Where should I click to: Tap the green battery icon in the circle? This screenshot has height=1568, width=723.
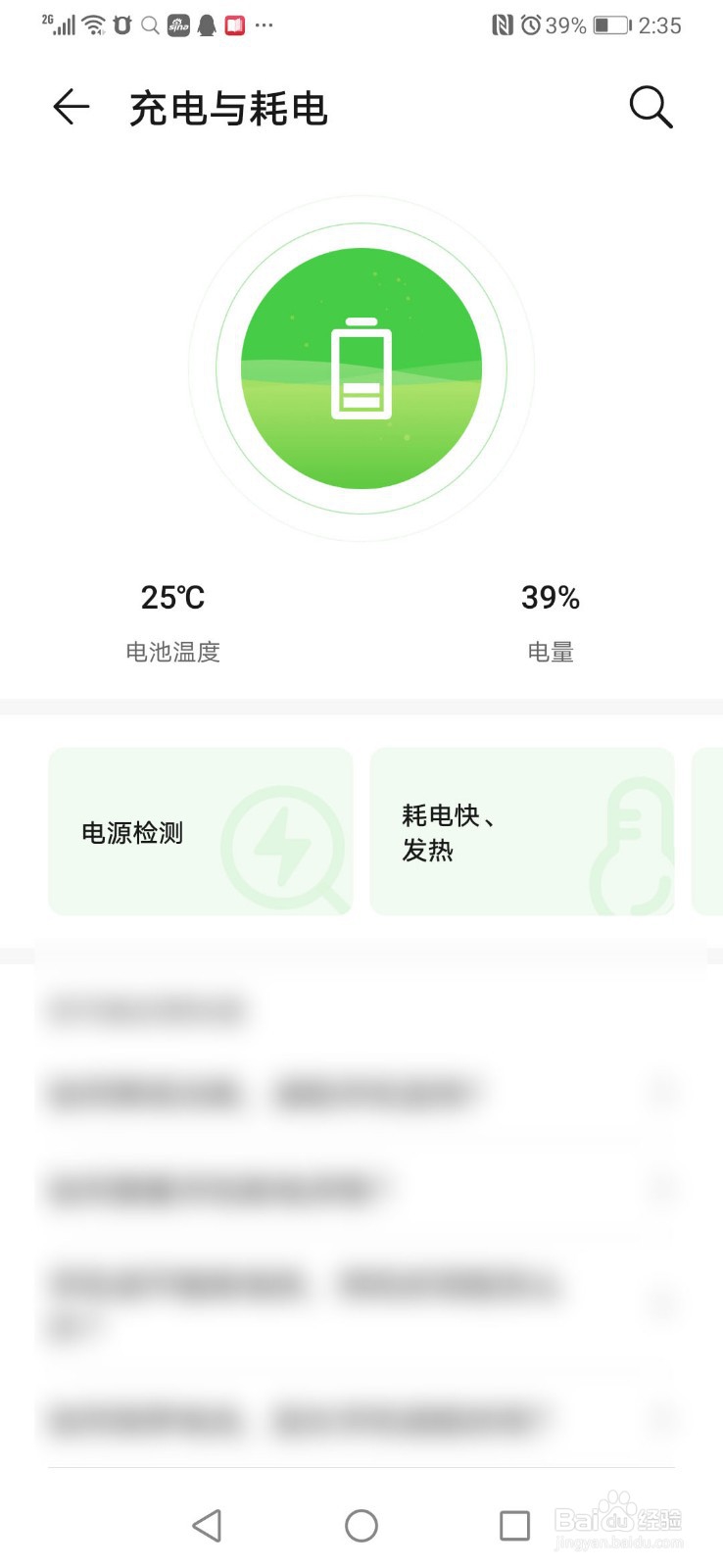click(362, 366)
